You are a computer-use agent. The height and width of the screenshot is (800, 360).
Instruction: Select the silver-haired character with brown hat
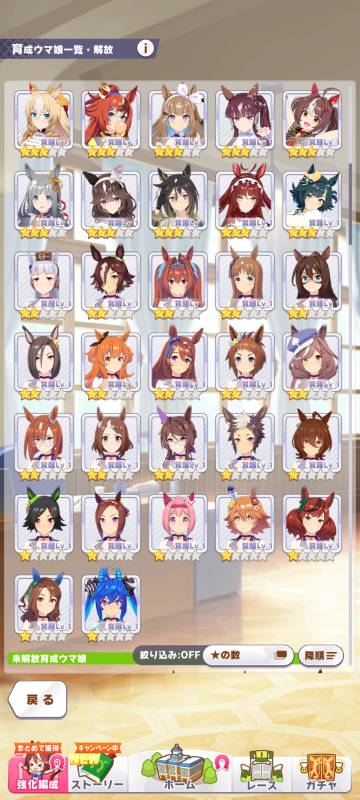click(x=44, y=281)
